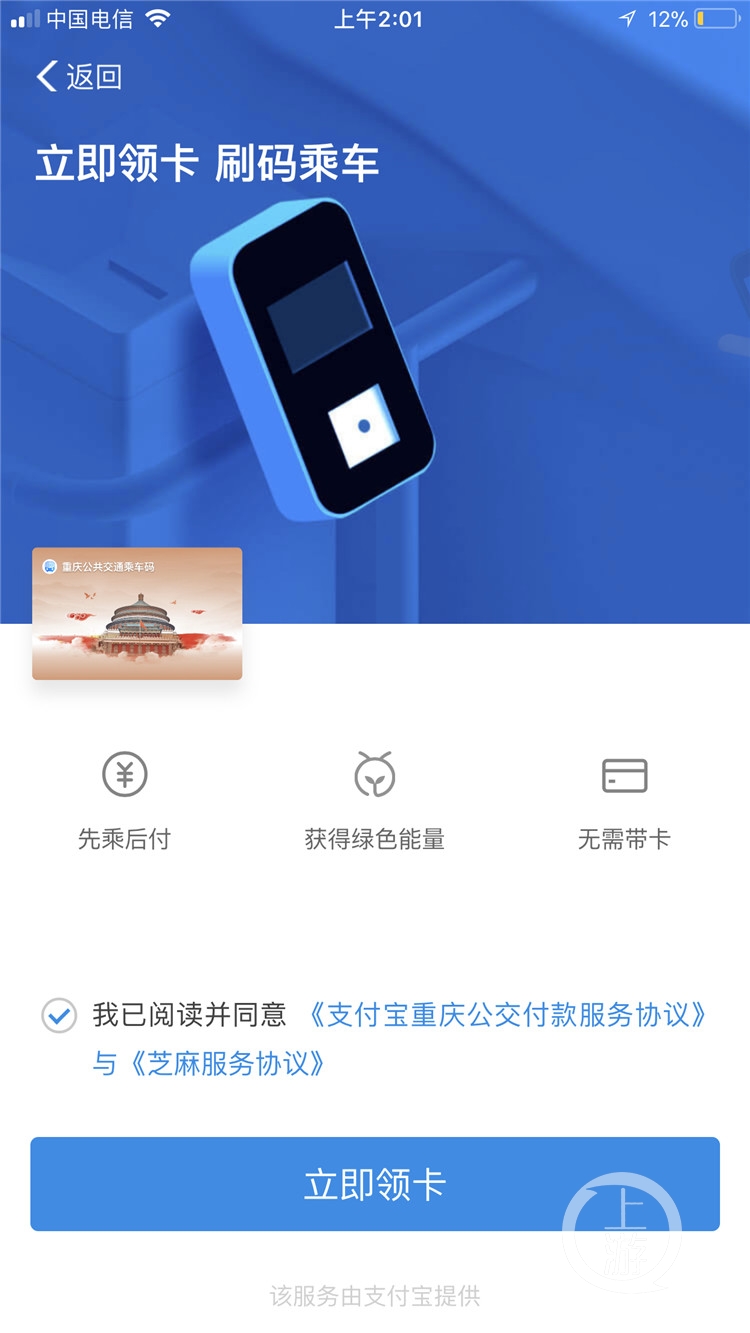Collapse view using 返回 chevron
750x1333 pixels.
[x=44, y=76]
